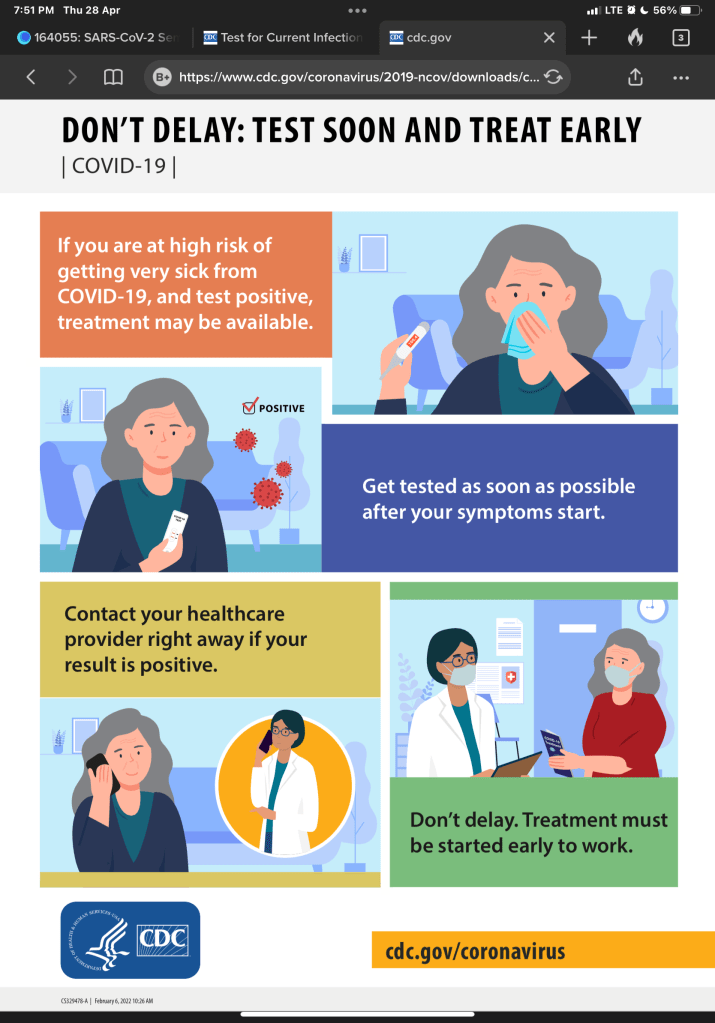The height and width of the screenshot is (1023, 715).
Task: Switch to the SARS-CoV-2 tab
Action: coord(97,38)
